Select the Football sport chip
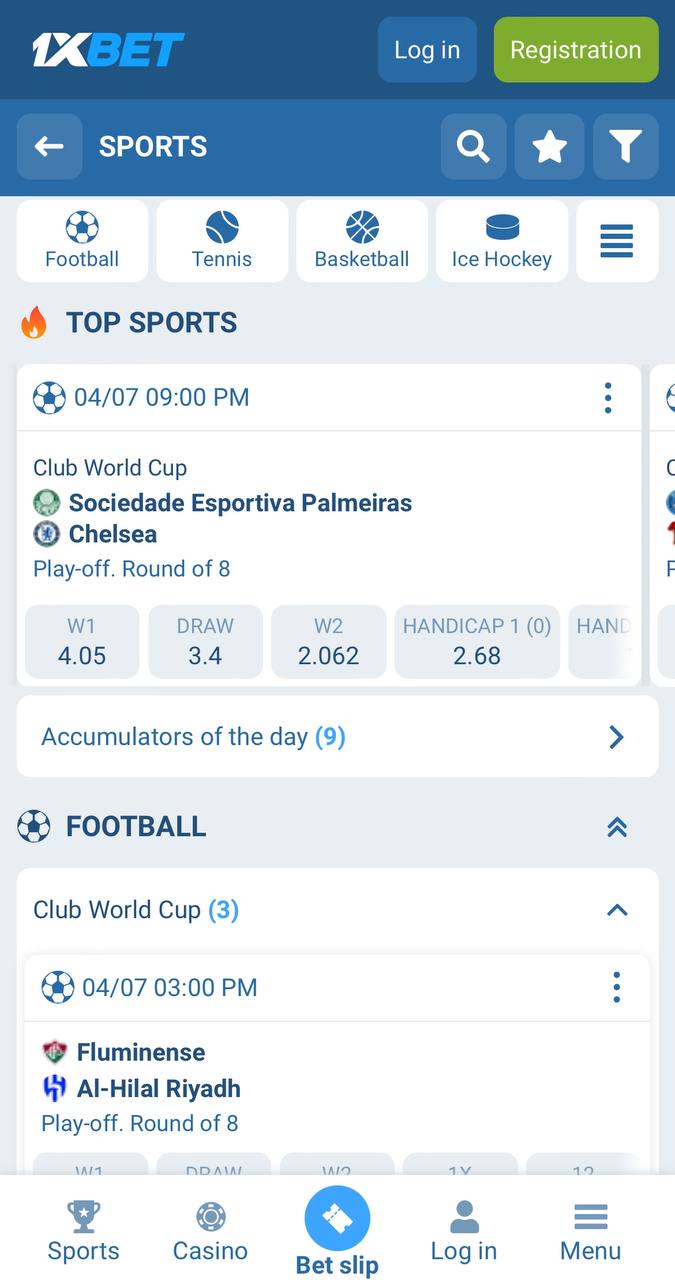 (x=82, y=241)
